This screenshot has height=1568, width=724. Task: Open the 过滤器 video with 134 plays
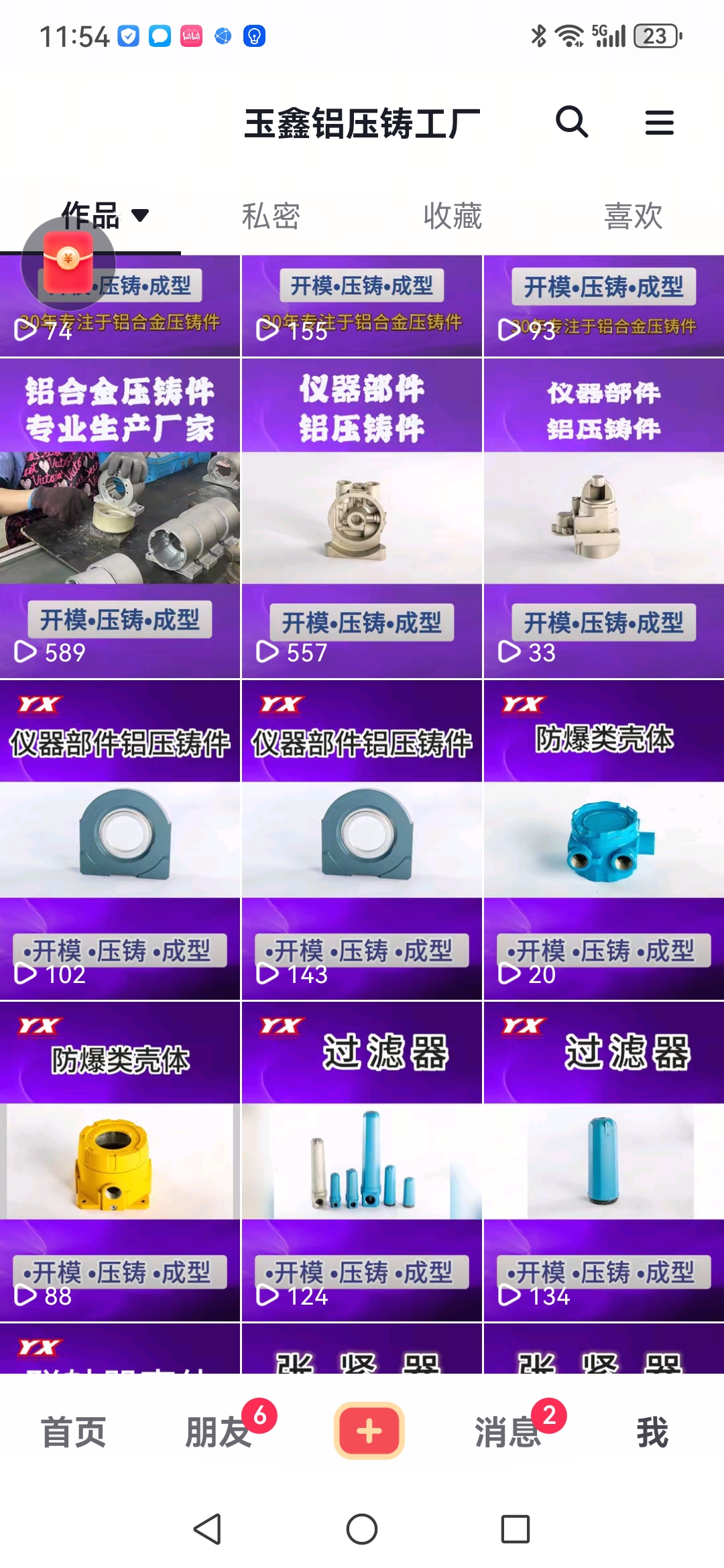pos(603,1161)
